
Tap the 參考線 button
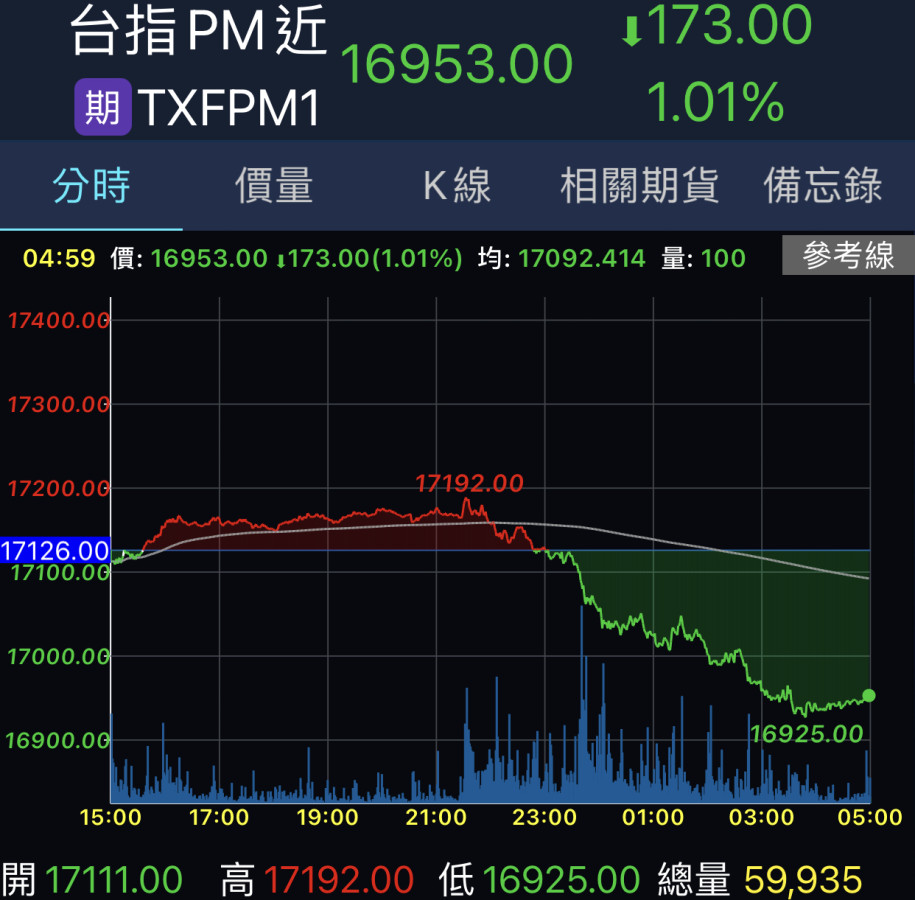[x=848, y=256]
